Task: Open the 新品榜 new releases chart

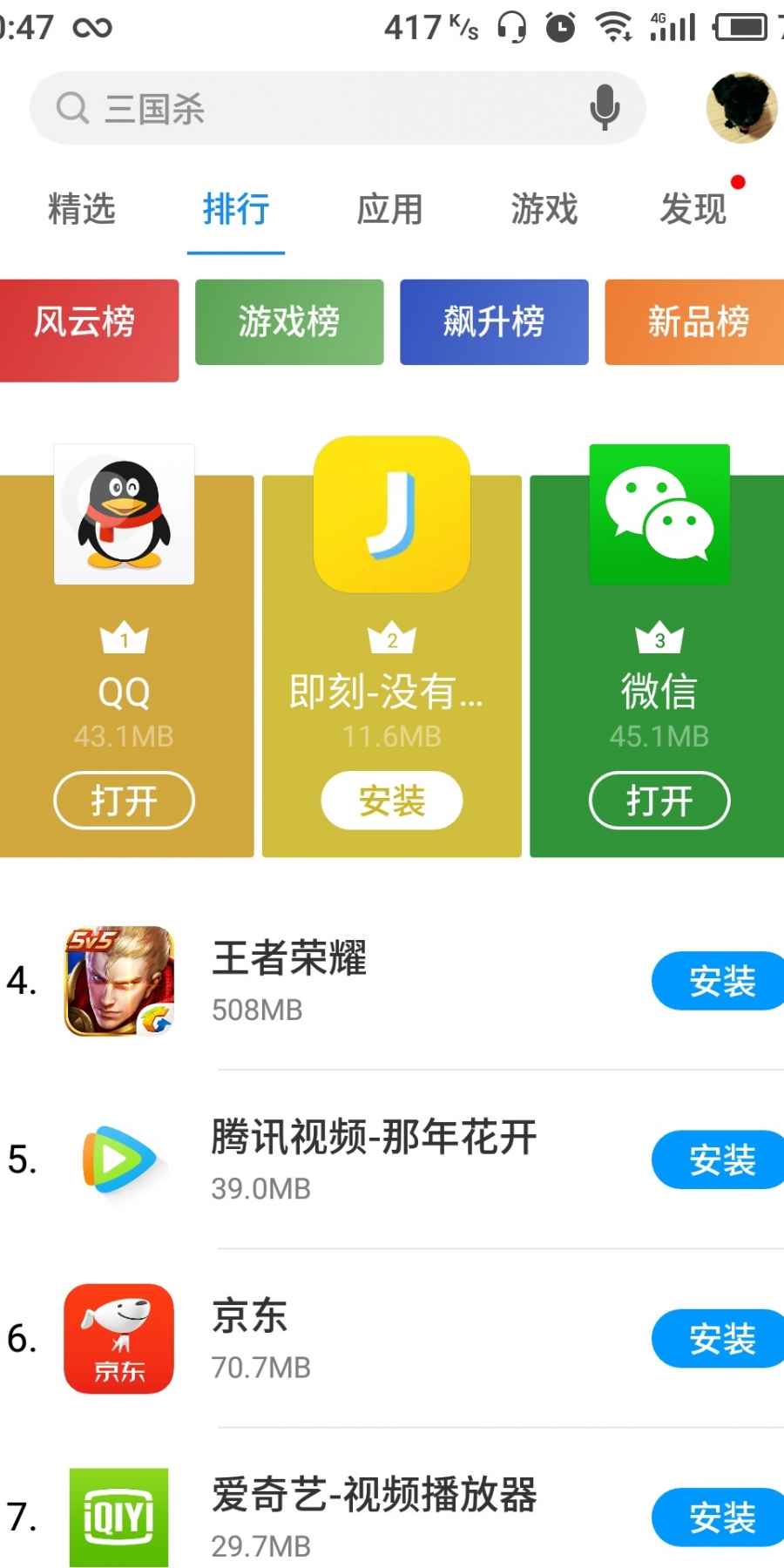Action: click(697, 321)
